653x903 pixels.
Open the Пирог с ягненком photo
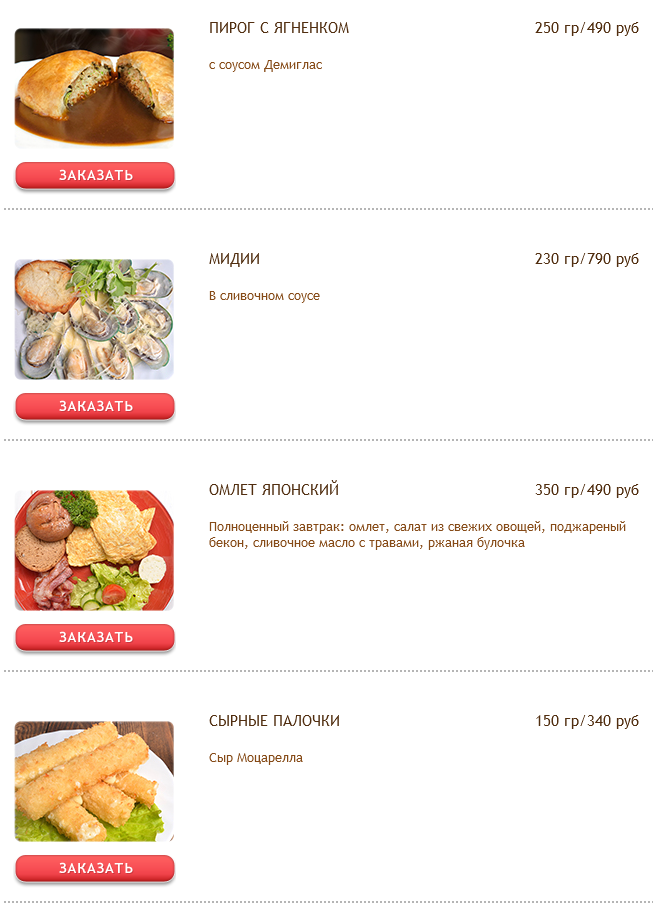[x=95, y=88]
